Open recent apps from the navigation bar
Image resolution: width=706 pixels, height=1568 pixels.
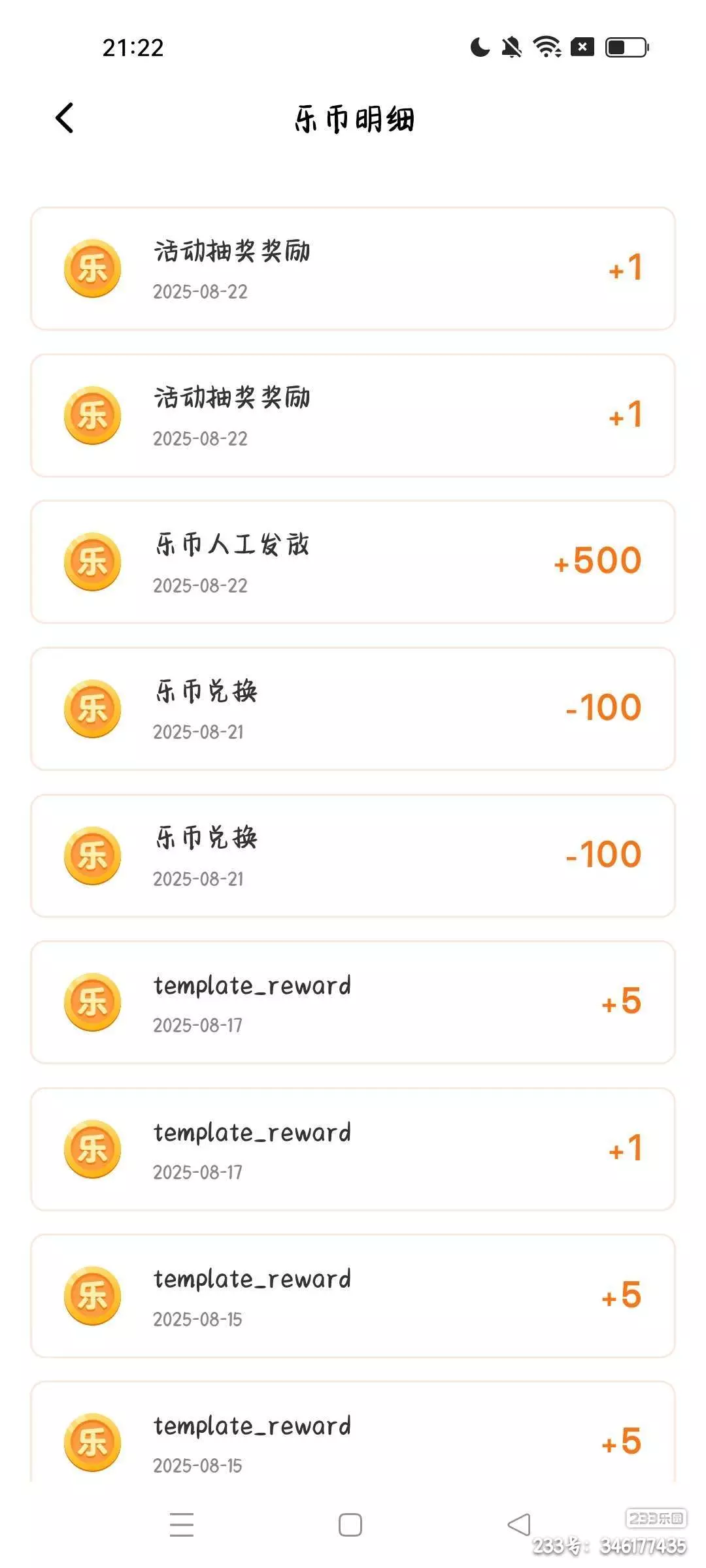182,1524
